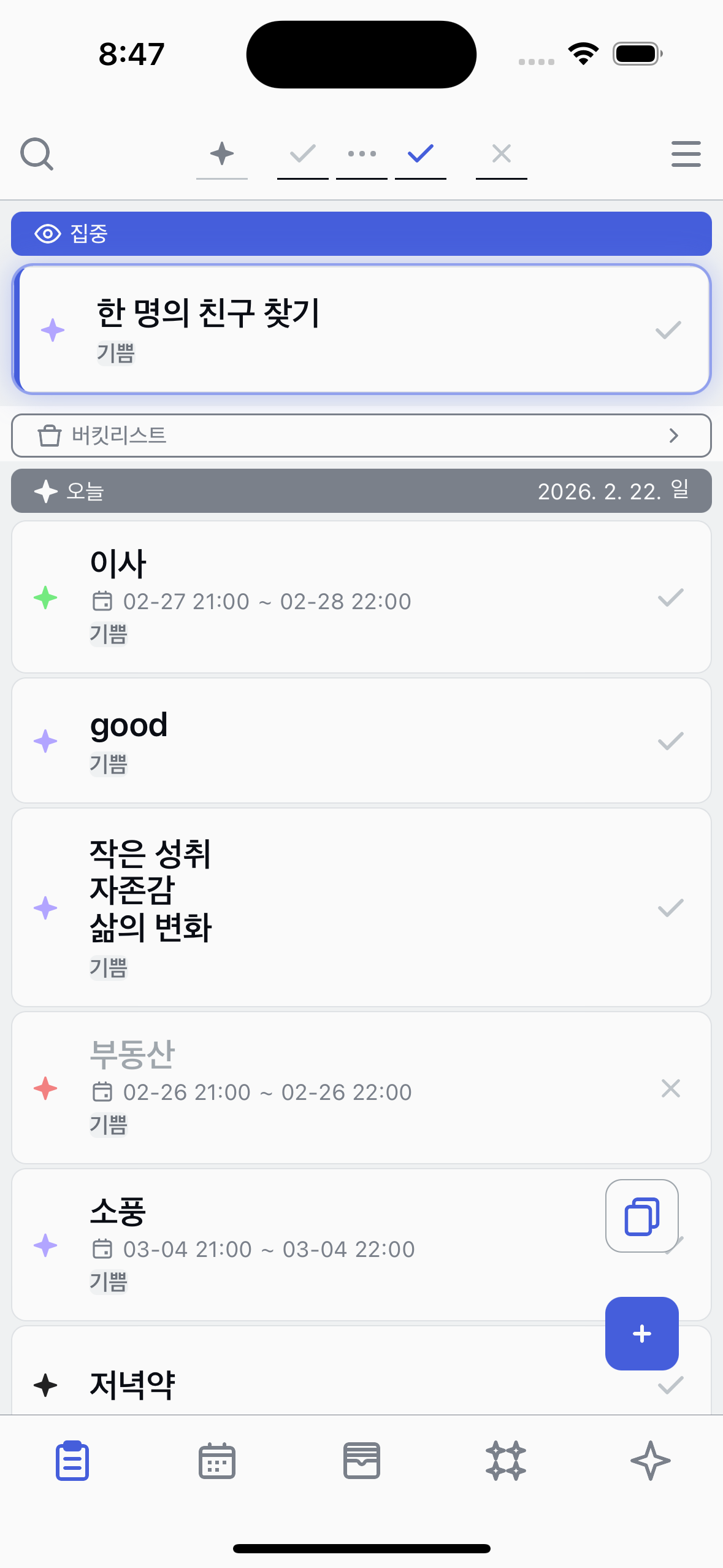The height and width of the screenshot is (1568, 723).
Task: Expand the 버킷리스트 section
Action: [361, 436]
